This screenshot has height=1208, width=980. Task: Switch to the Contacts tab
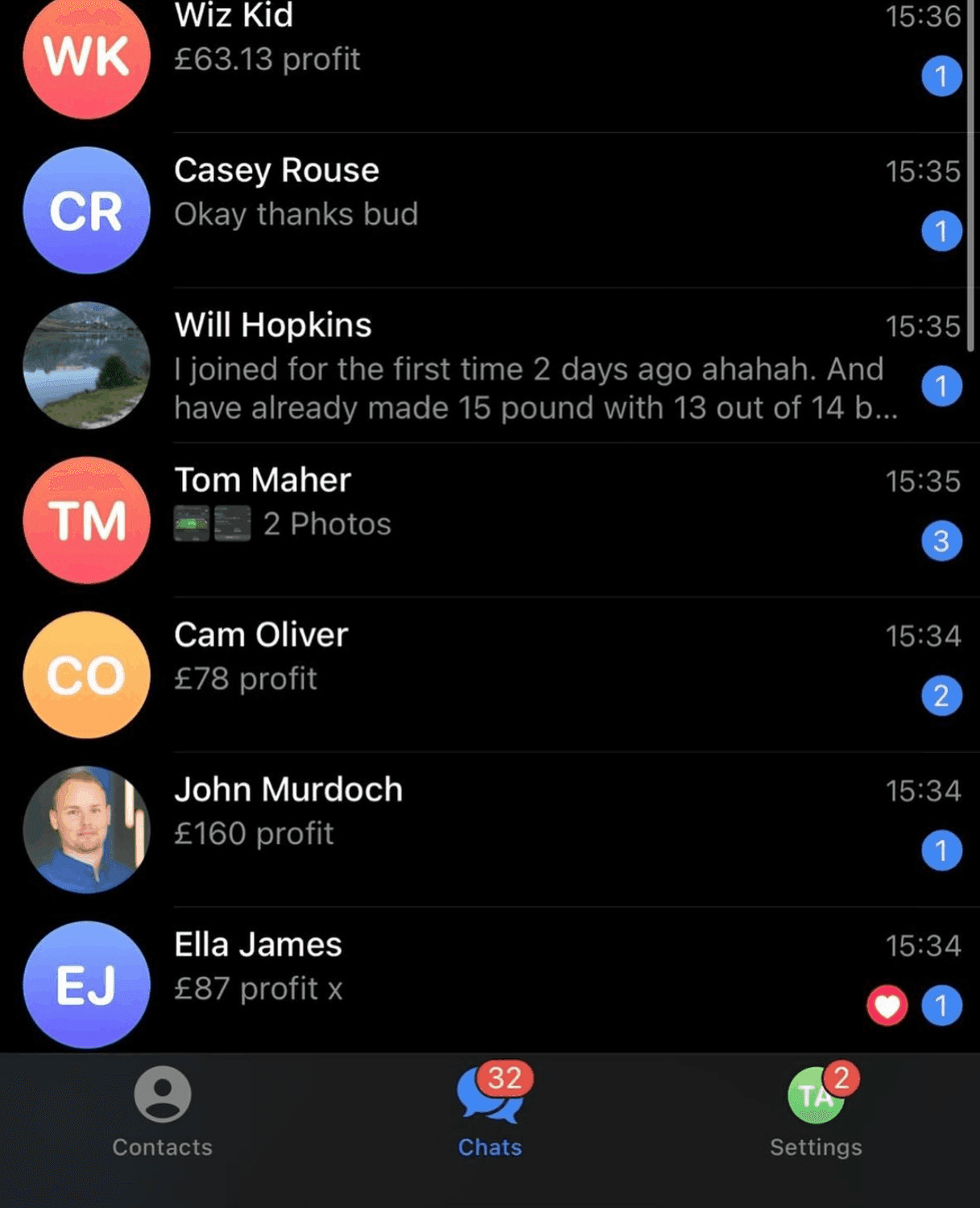(163, 1113)
